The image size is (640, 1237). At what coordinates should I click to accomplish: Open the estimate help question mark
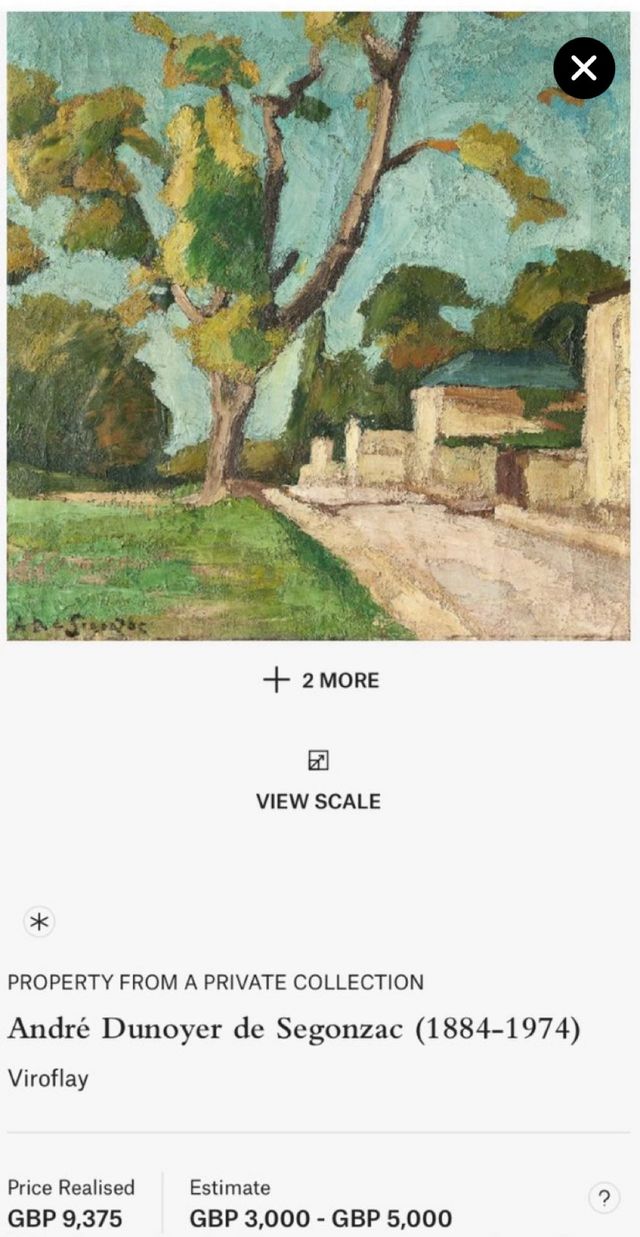pyautogui.click(x=603, y=1198)
